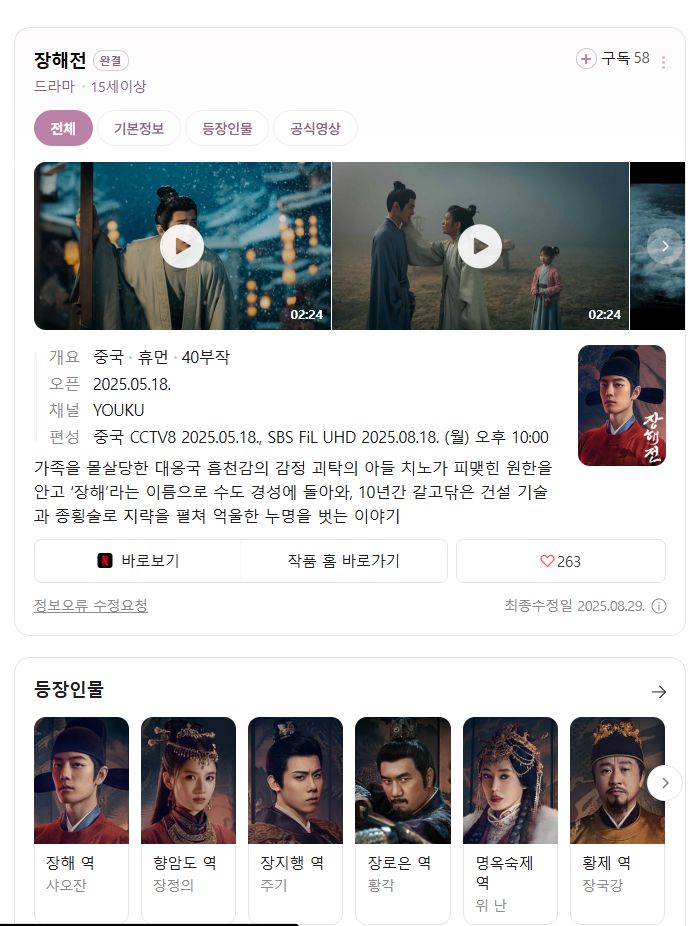Open the 장지행 역 주기 character card
The height and width of the screenshot is (926, 698).
coord(295,818)
